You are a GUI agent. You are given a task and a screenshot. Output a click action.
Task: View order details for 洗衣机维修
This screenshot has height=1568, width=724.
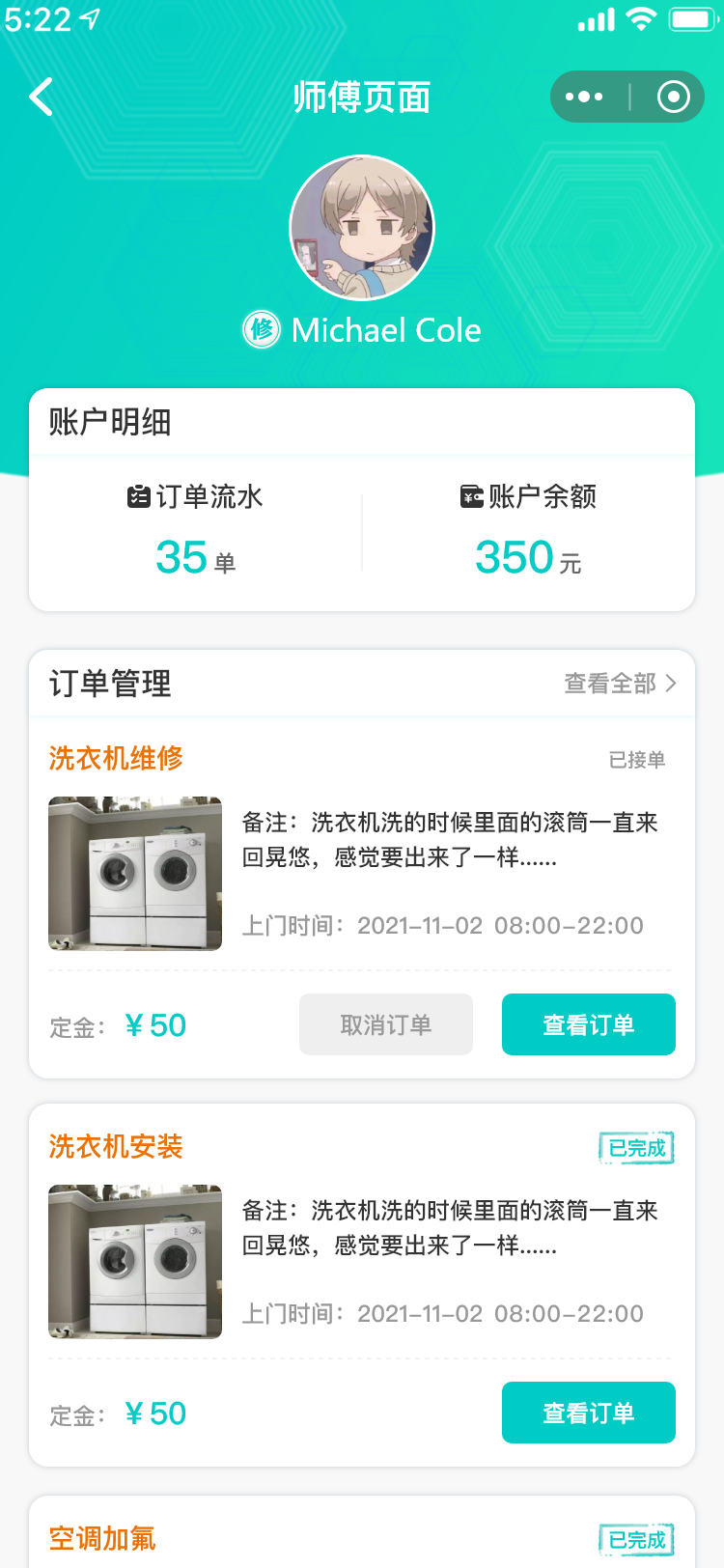coord(588,1024)
